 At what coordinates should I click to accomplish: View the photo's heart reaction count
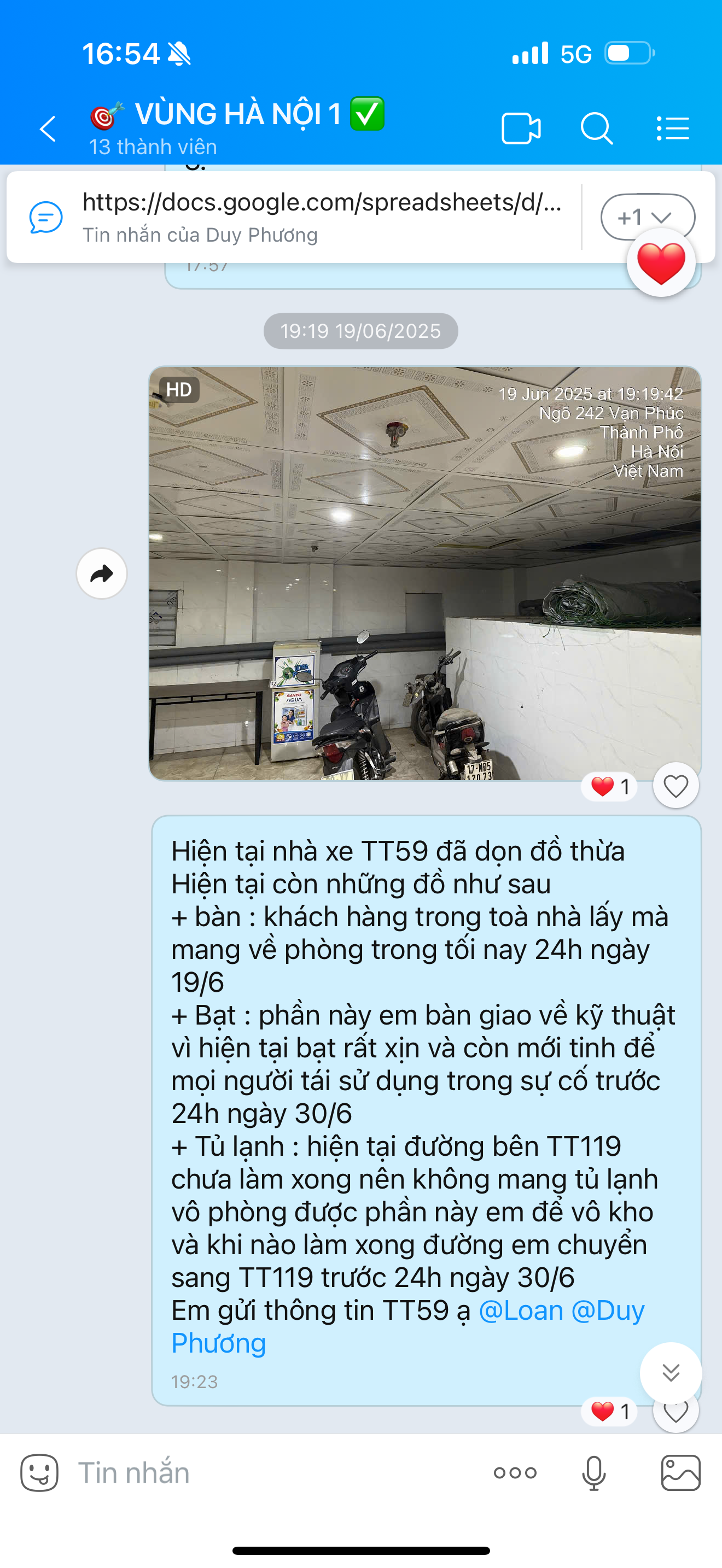pyautogui.click(x=609, y=786)
